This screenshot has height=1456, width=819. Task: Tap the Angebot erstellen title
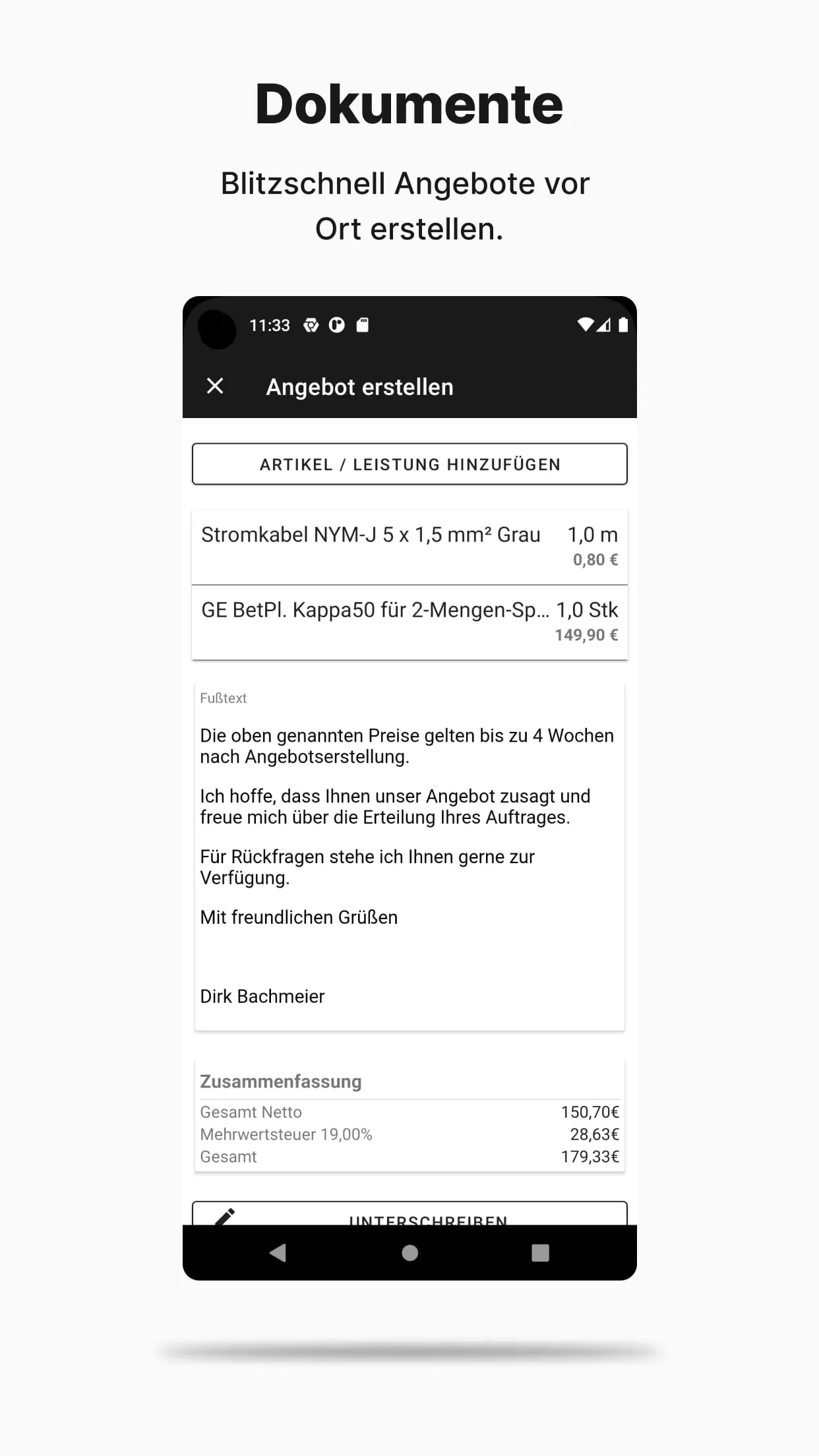359,387
